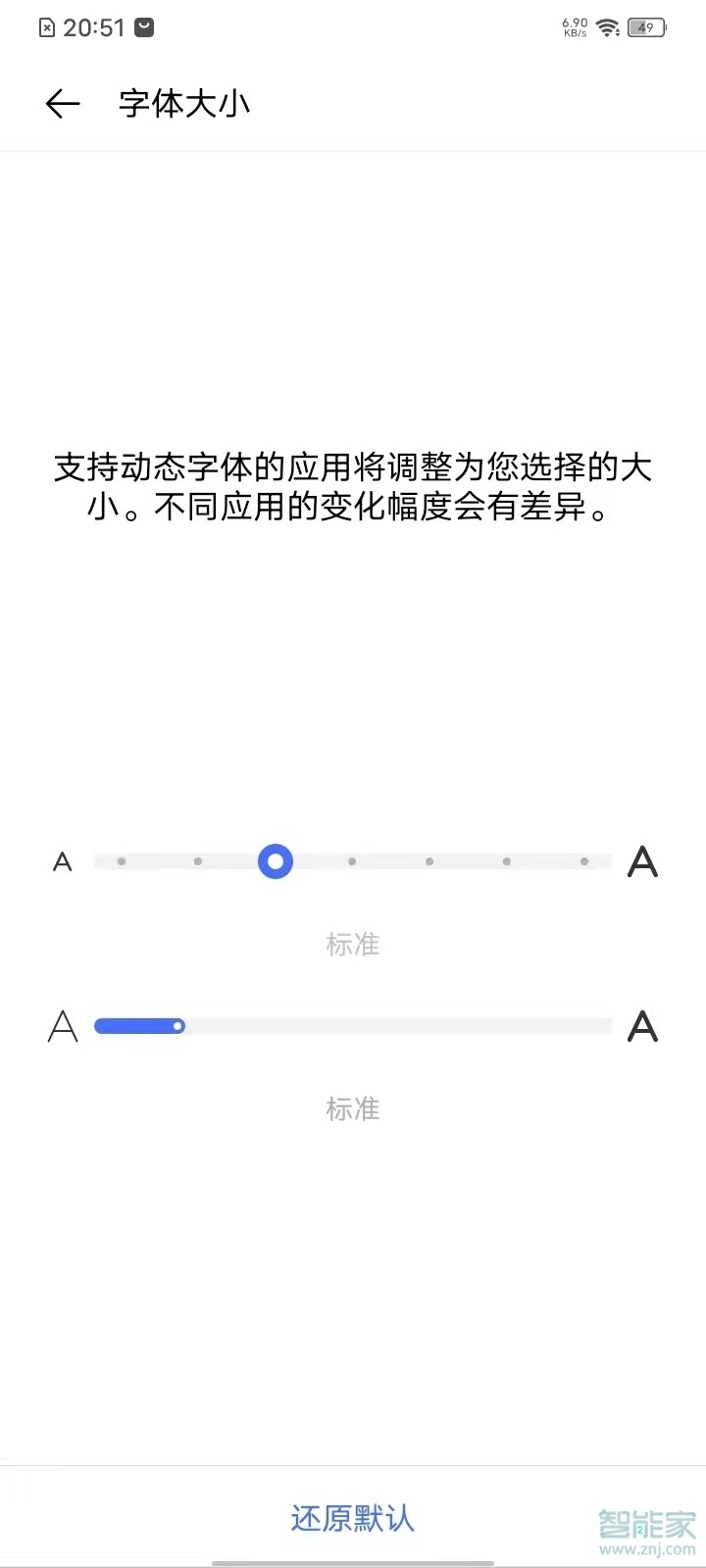Image resolution: width=706 pixels, height=1568 pixels.
Task: Tap the back arrow to exit font settings
Action: 62,103
